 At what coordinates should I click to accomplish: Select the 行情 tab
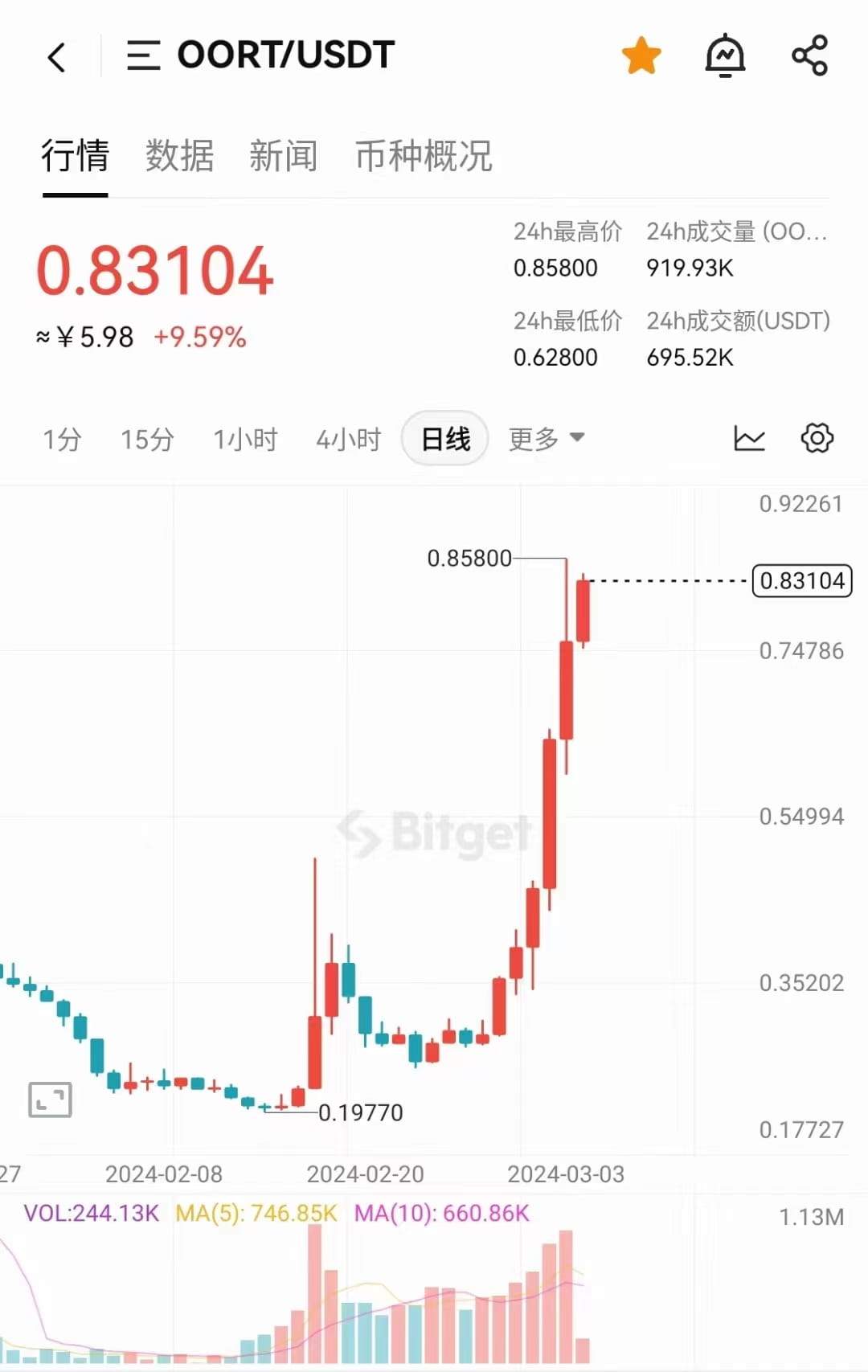coord(75,155)
